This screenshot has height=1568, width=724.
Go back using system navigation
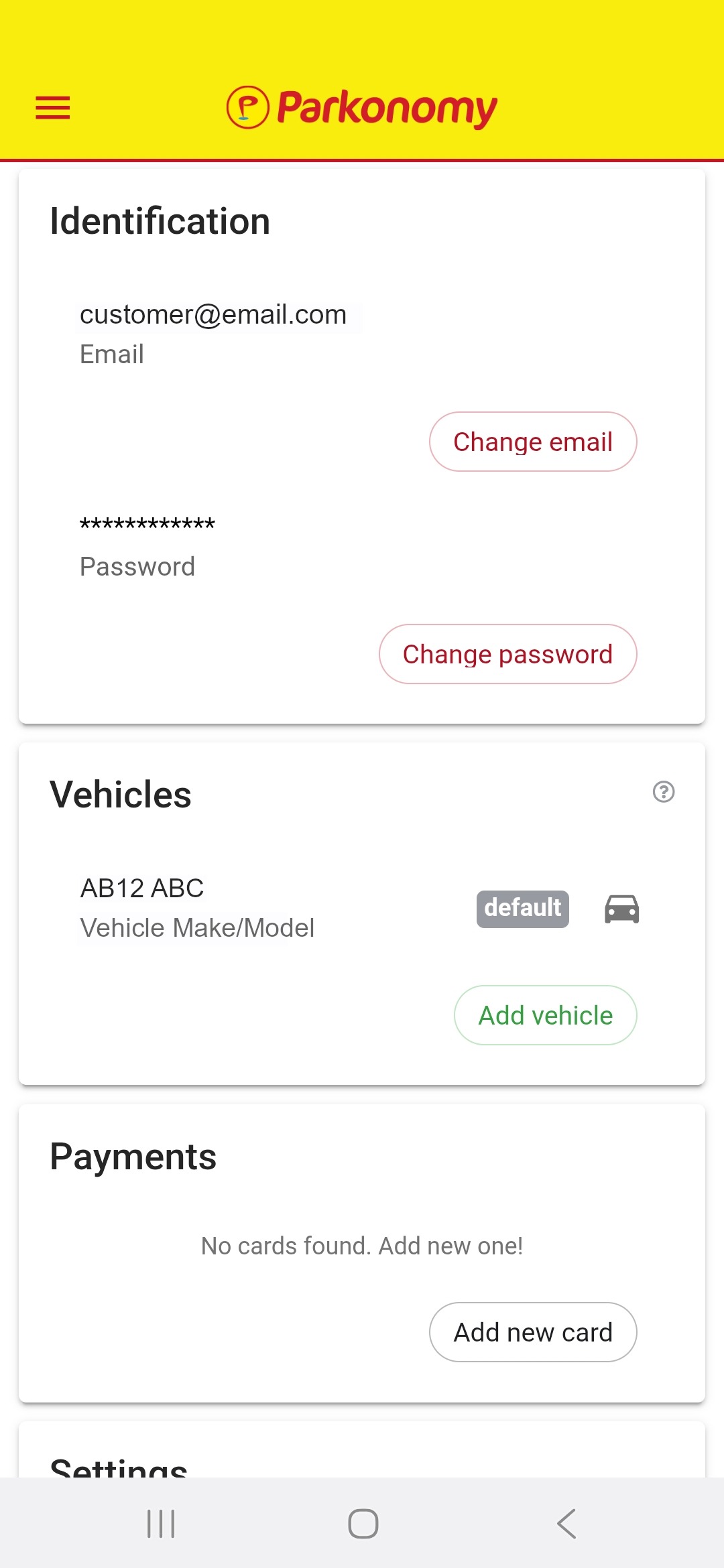point(566,1524)
